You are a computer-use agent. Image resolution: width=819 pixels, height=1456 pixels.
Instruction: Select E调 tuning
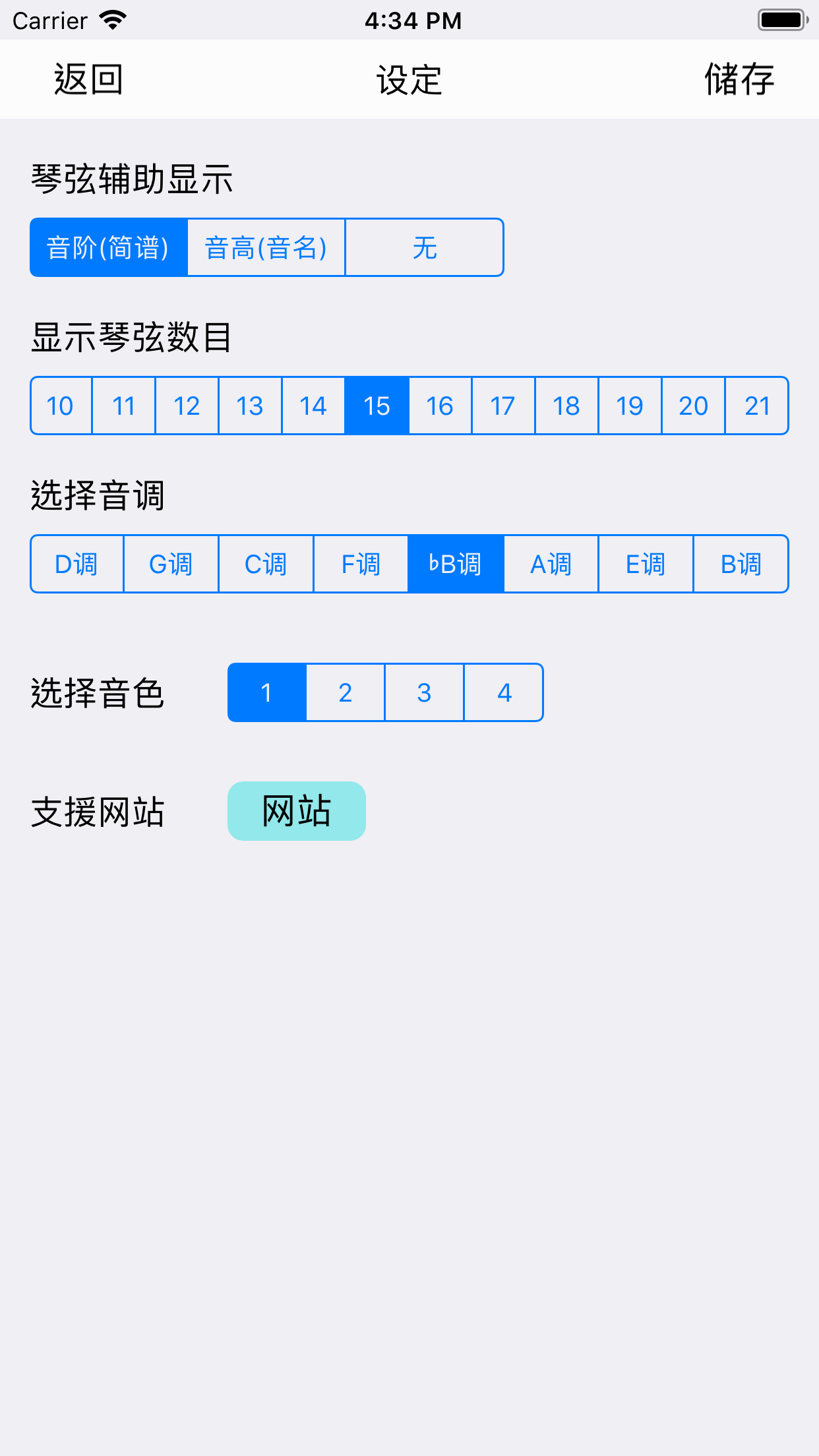tap(646, 564)
